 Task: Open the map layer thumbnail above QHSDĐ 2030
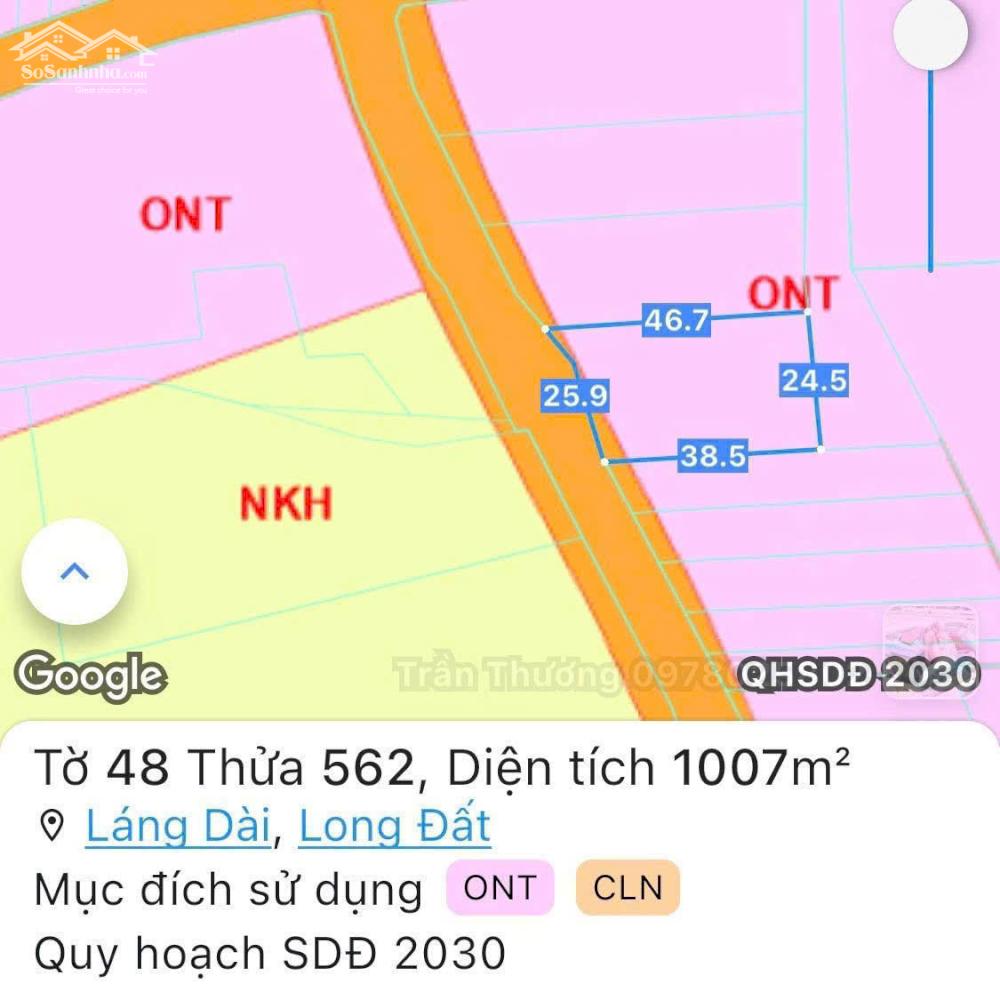coord(931,632)
